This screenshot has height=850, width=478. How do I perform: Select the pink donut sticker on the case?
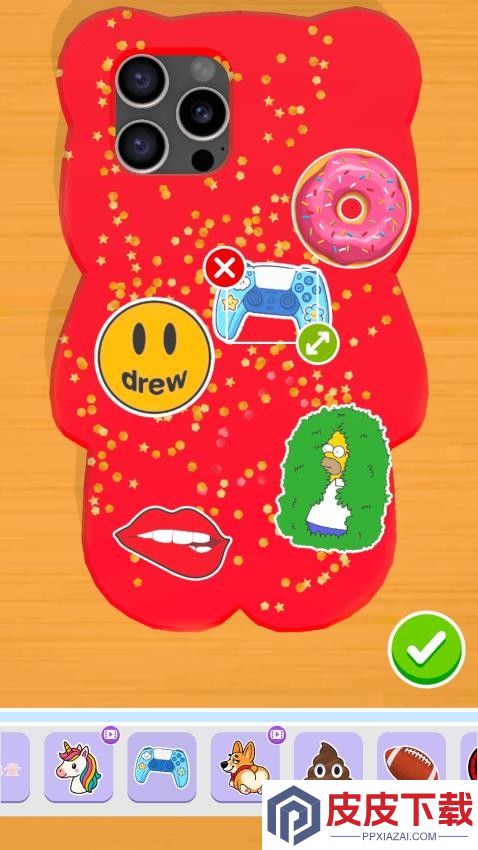pos(351,209)
